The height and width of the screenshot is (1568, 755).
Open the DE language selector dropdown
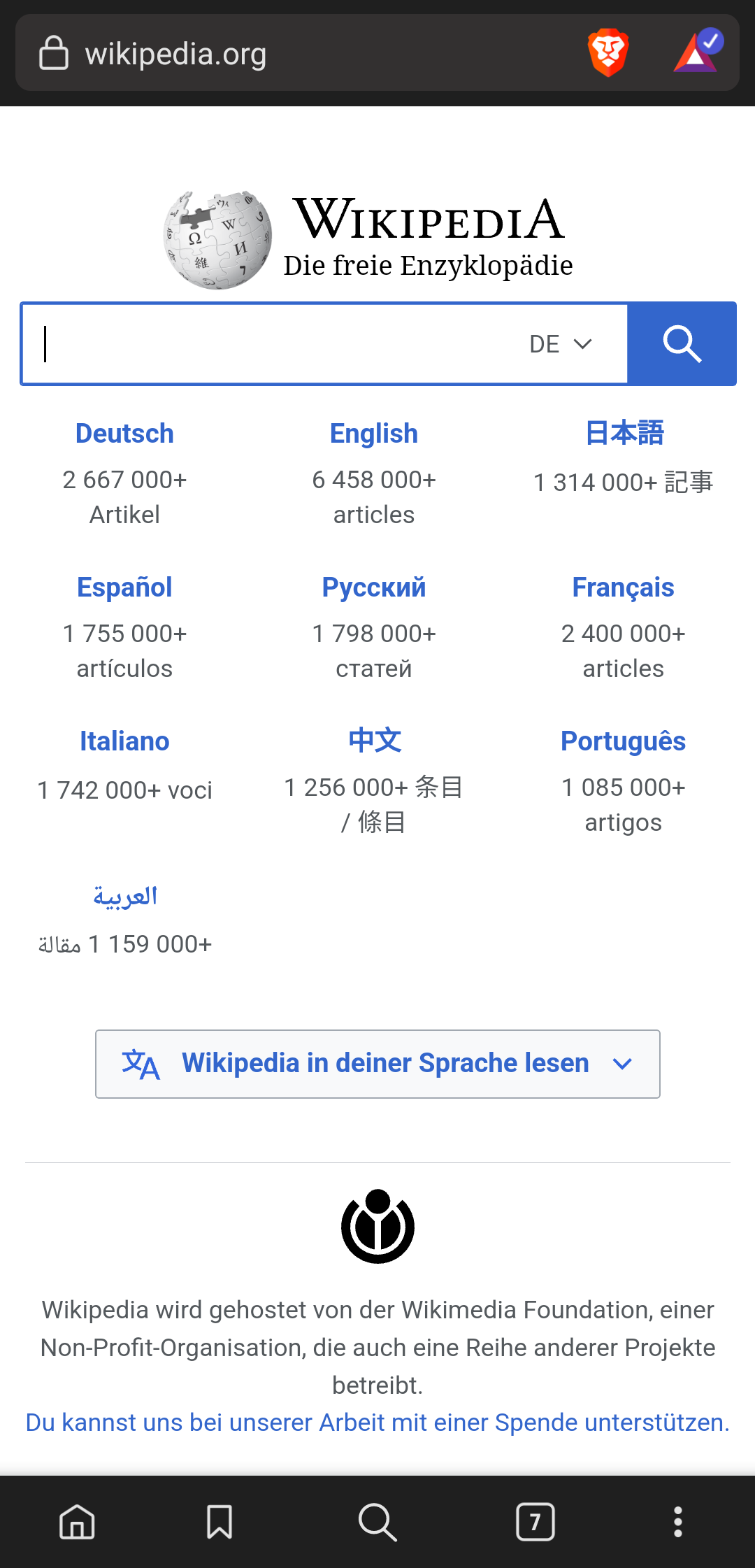tap(559, 343)
